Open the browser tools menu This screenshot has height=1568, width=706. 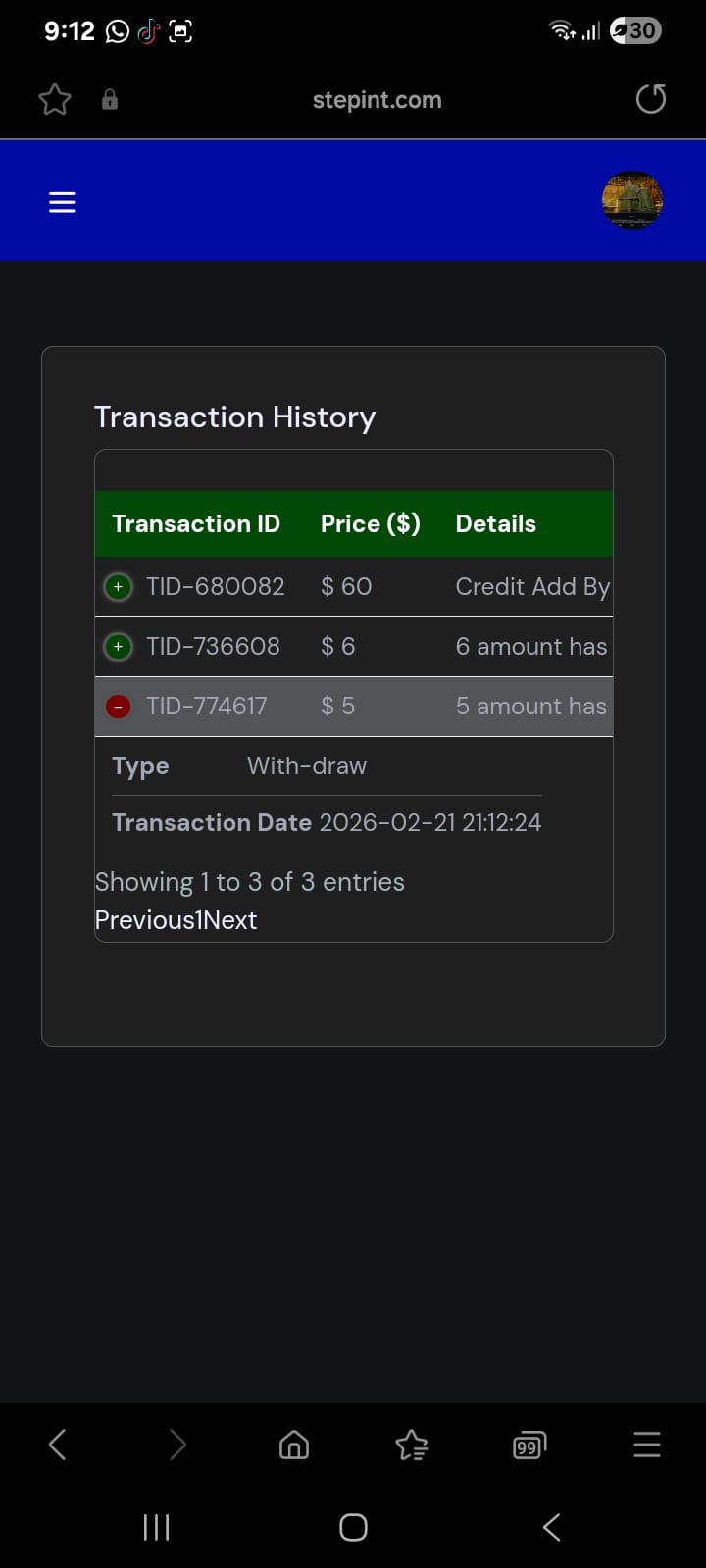(x=647, y=1445)
